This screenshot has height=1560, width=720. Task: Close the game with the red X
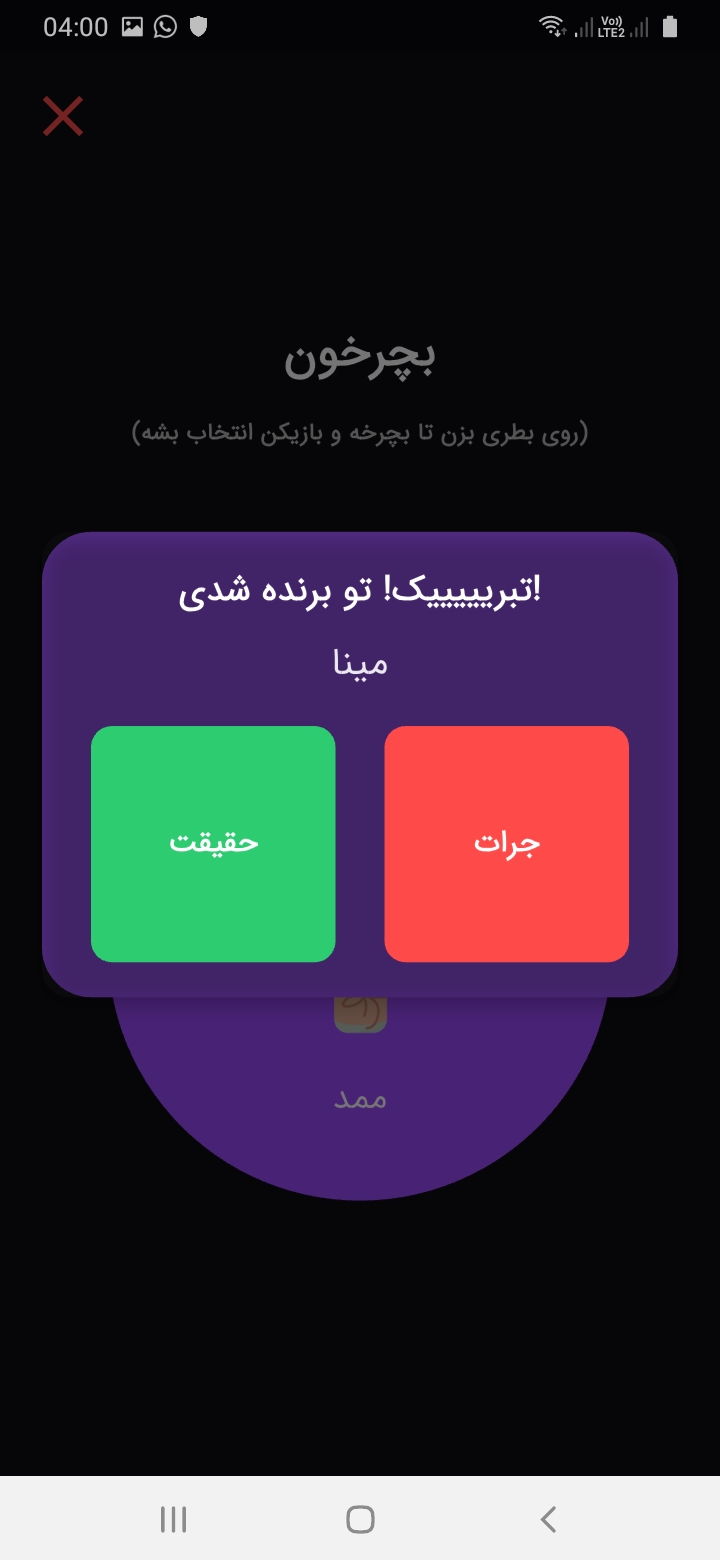(x=62, y=116)
